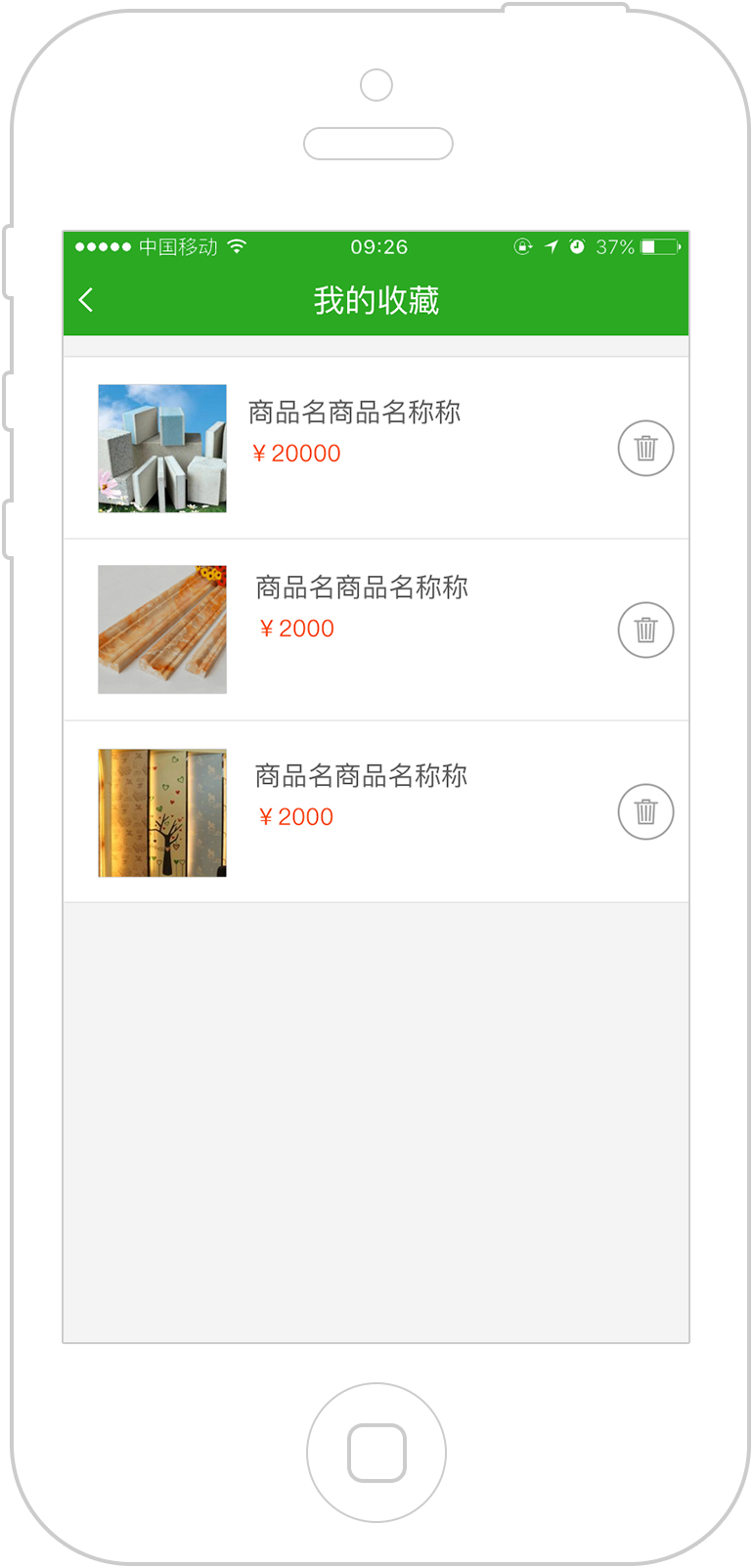Delete the tree-pattern panel product from favorites
Screen dimensions: 753x1568
click(645, 812)
